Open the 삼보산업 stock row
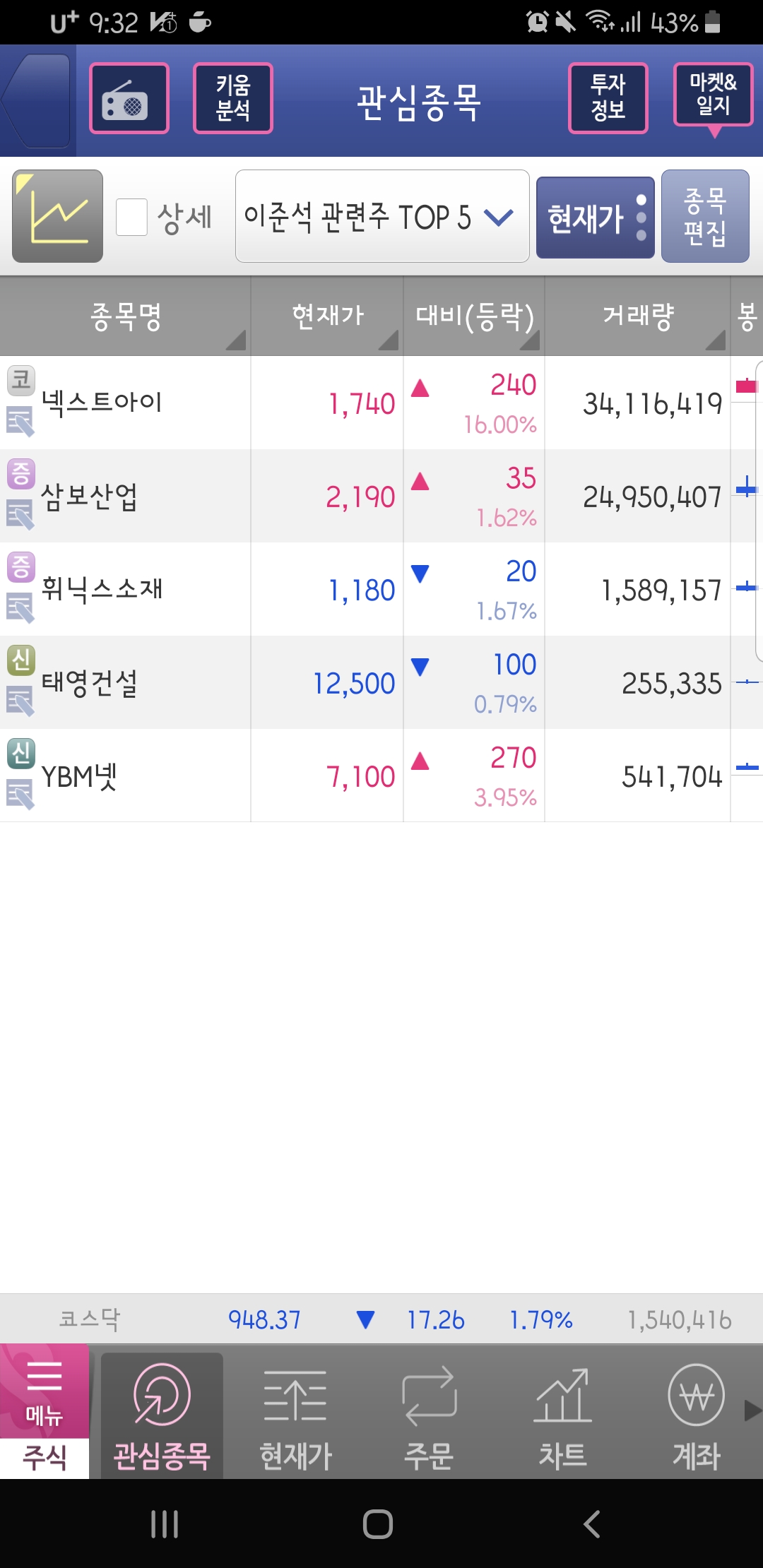The image size is (763, 1568). click(381, 496)
